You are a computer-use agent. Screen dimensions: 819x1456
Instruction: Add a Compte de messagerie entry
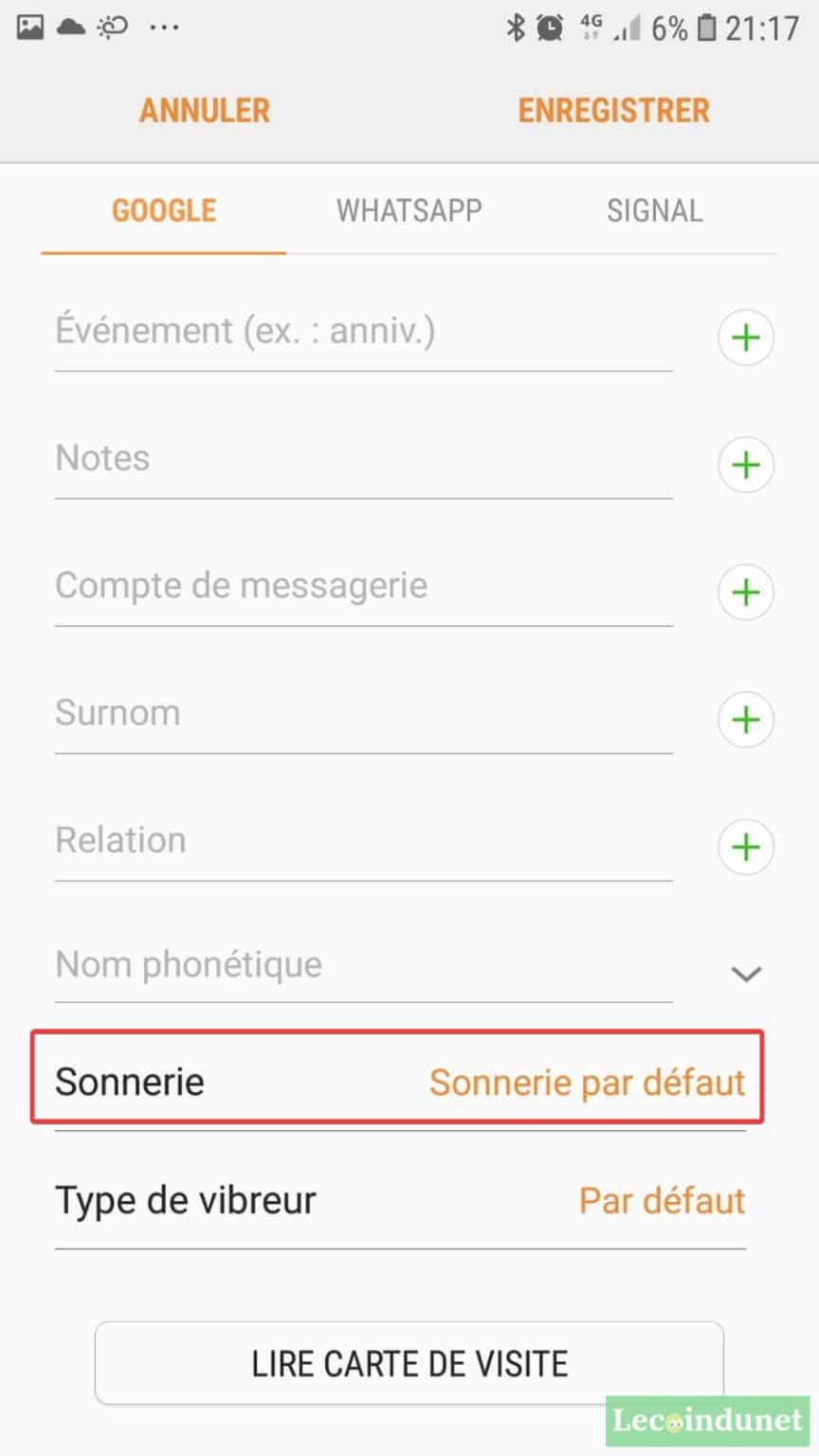746,592
